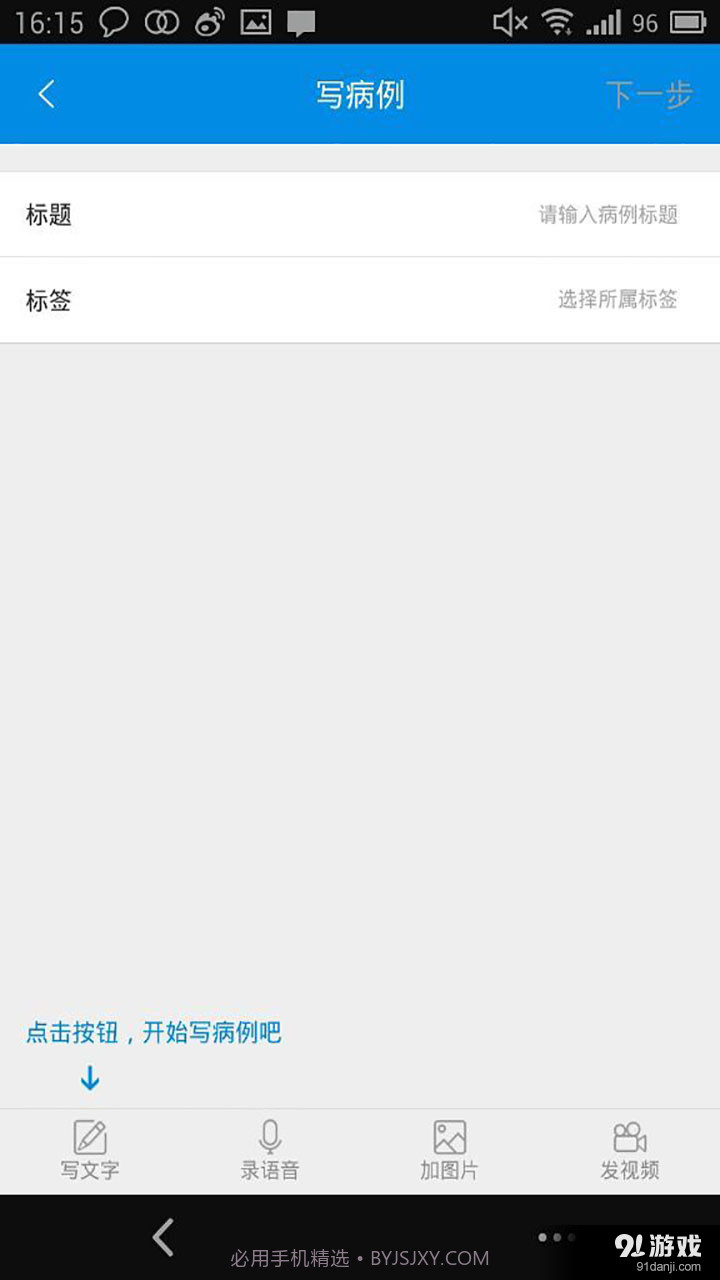Click the 发视频 camera icon to send video
The height and width of the screenshot is (1280, 720).
(x=629, y=1137)
